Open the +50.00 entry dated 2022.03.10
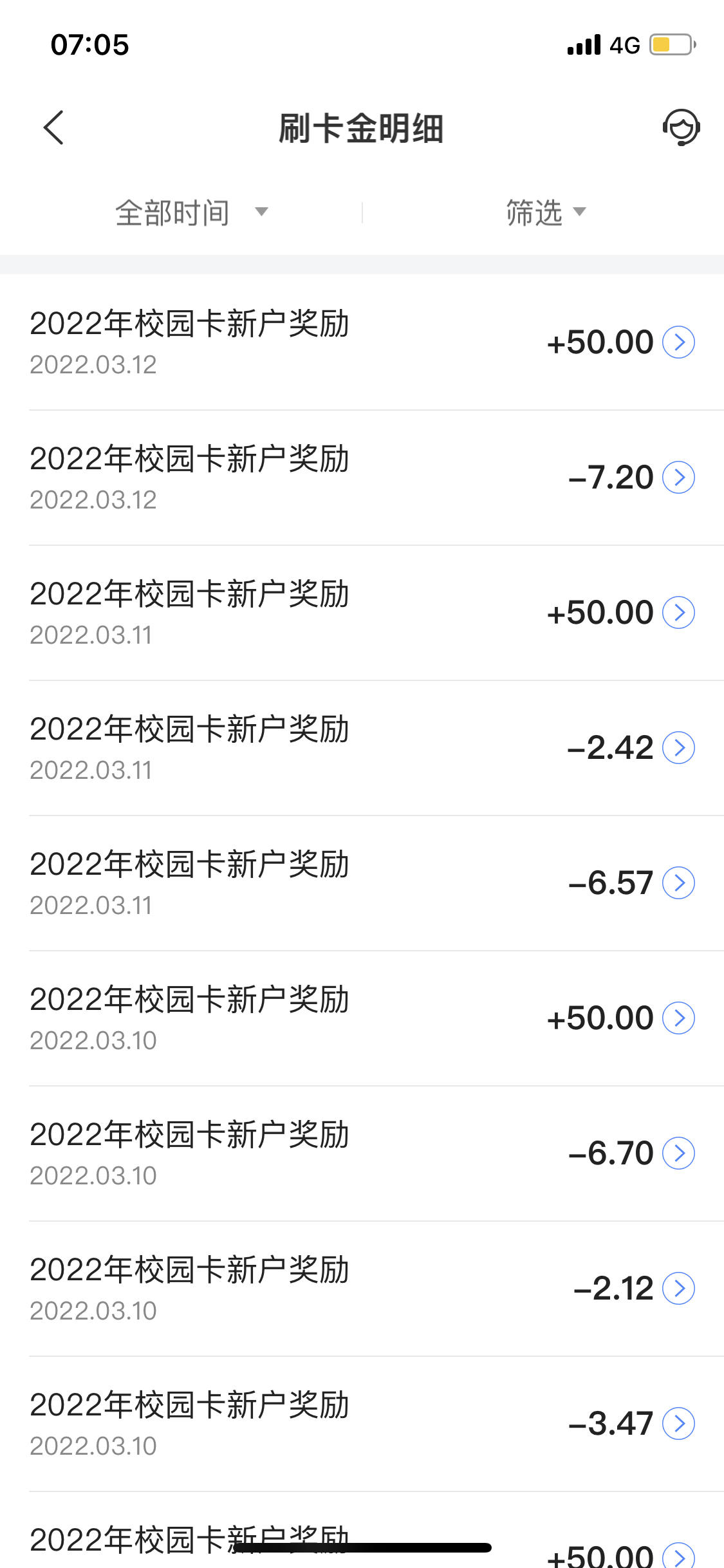 [x=362, y=1018]
